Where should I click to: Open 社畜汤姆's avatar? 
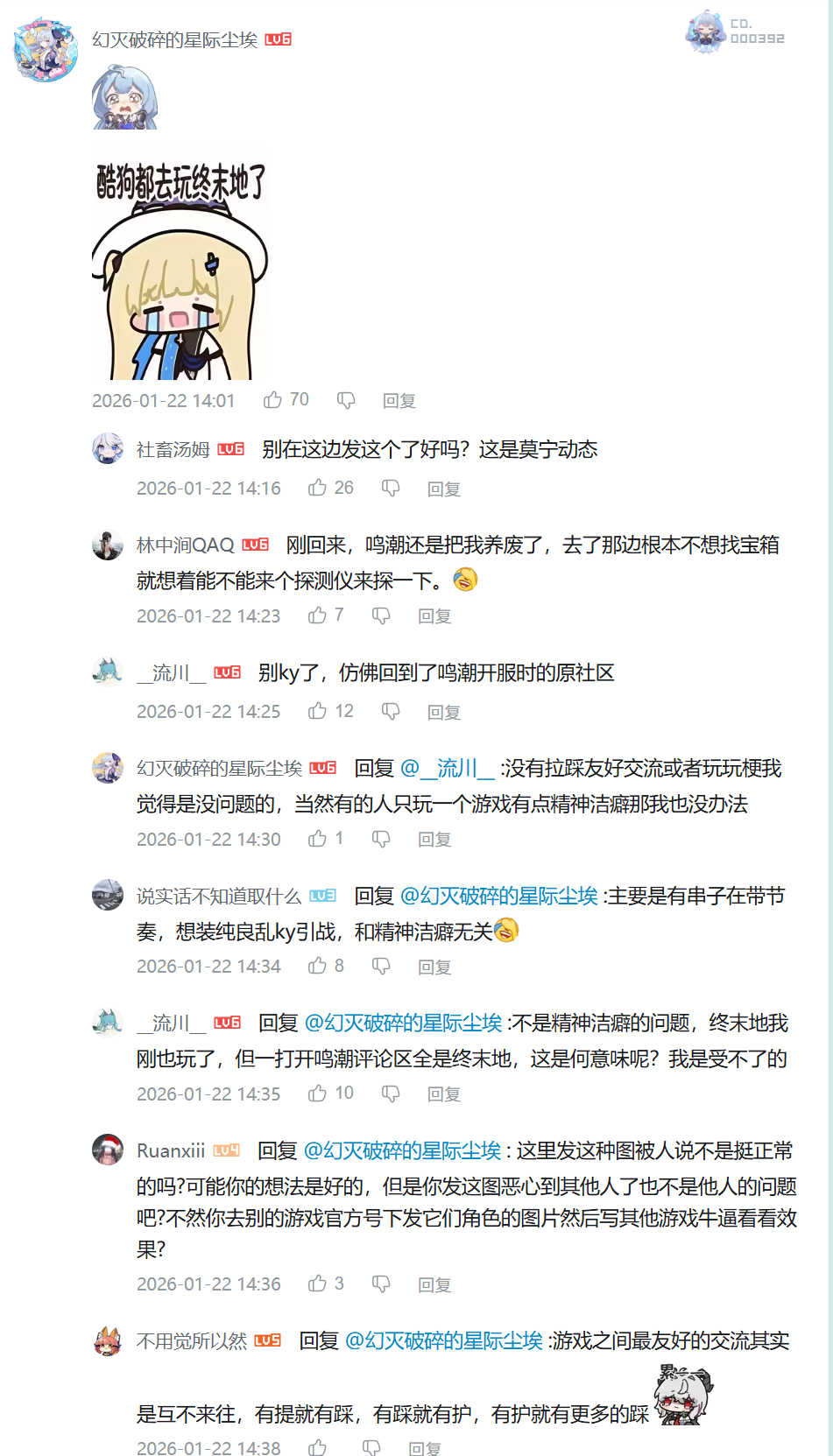108,448
